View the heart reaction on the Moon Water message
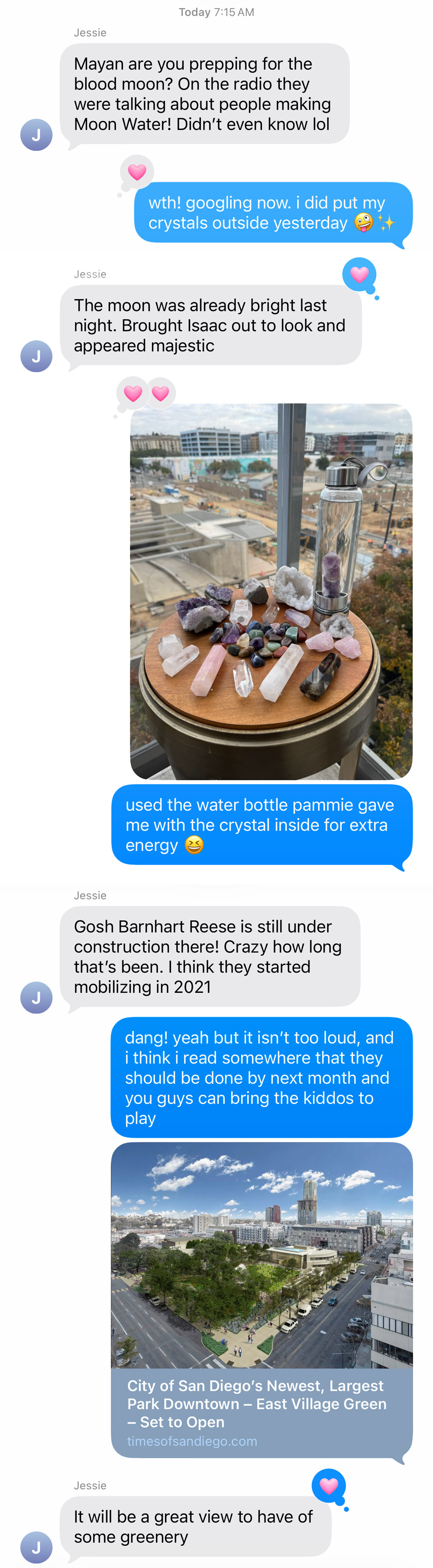Image resolution: width=433 pixels, height=1568 pixels. pos(137,172)
